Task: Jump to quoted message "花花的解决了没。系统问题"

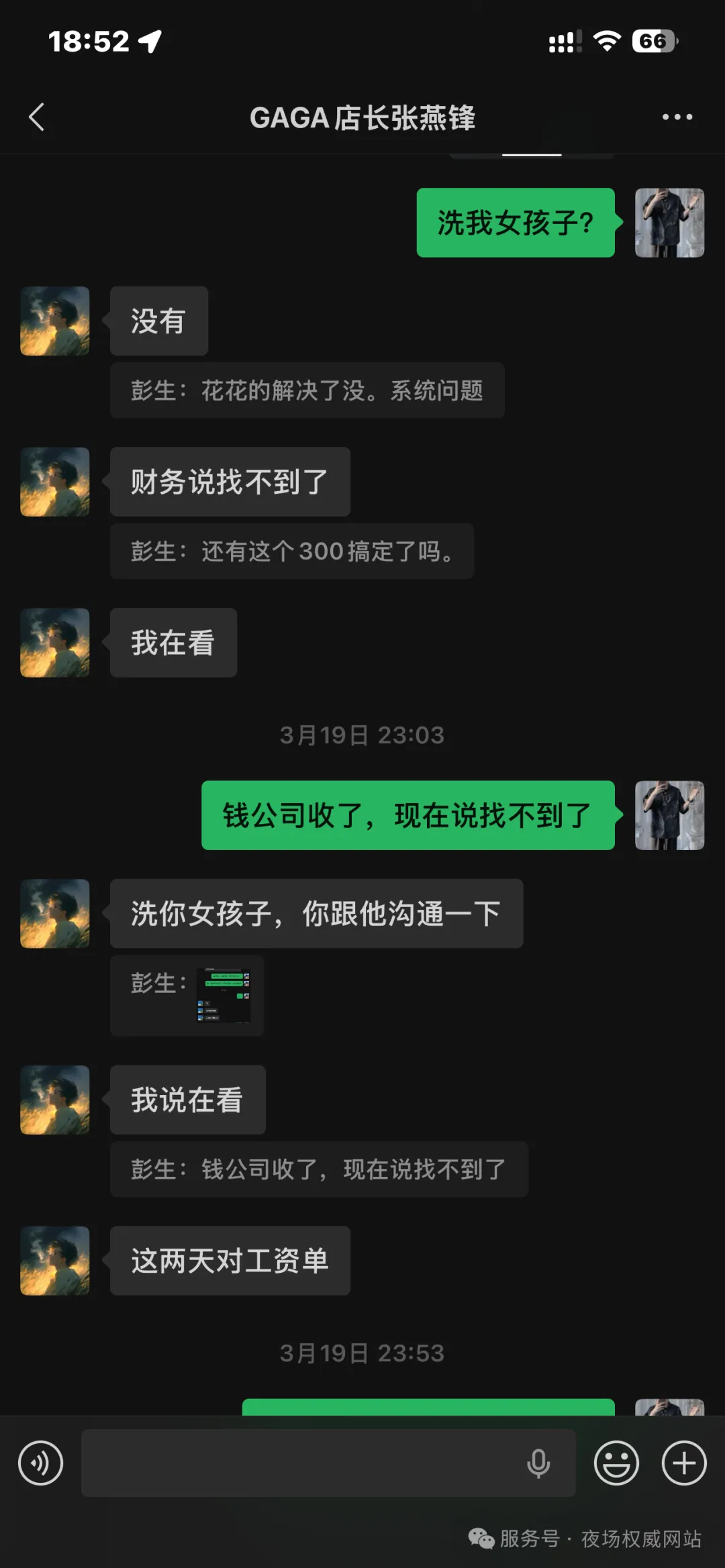Action: click(307, 390)
